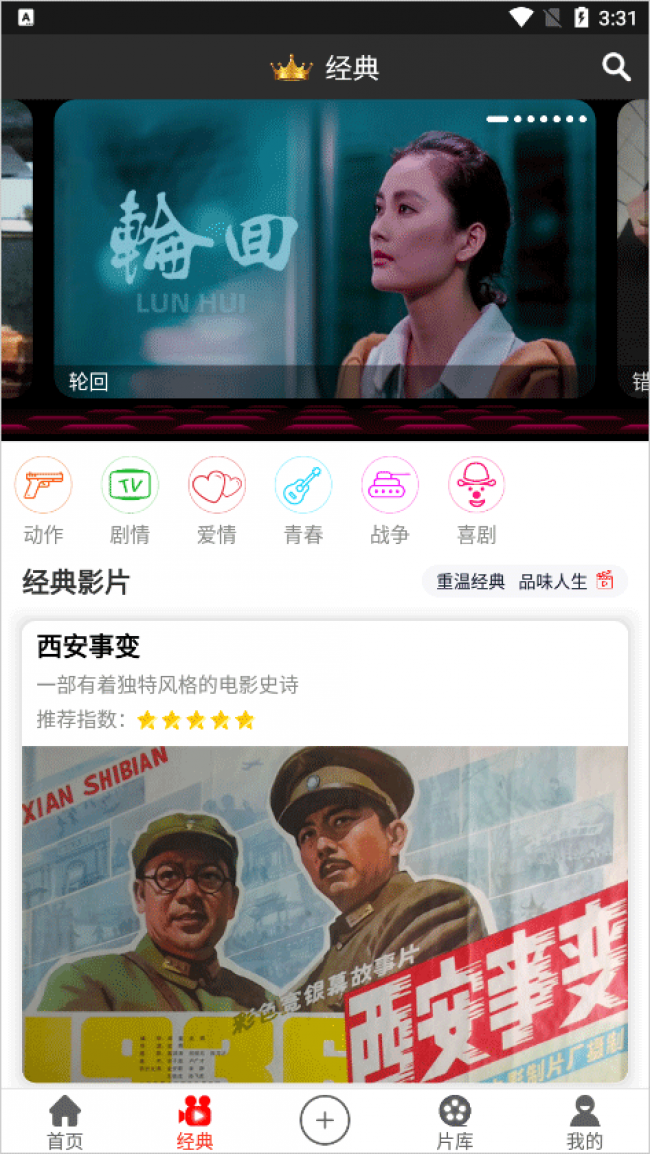650x1154 pixels.
Task: Tap the 重温经典 品味人生 chip
Action: click(x=525, y=581)
